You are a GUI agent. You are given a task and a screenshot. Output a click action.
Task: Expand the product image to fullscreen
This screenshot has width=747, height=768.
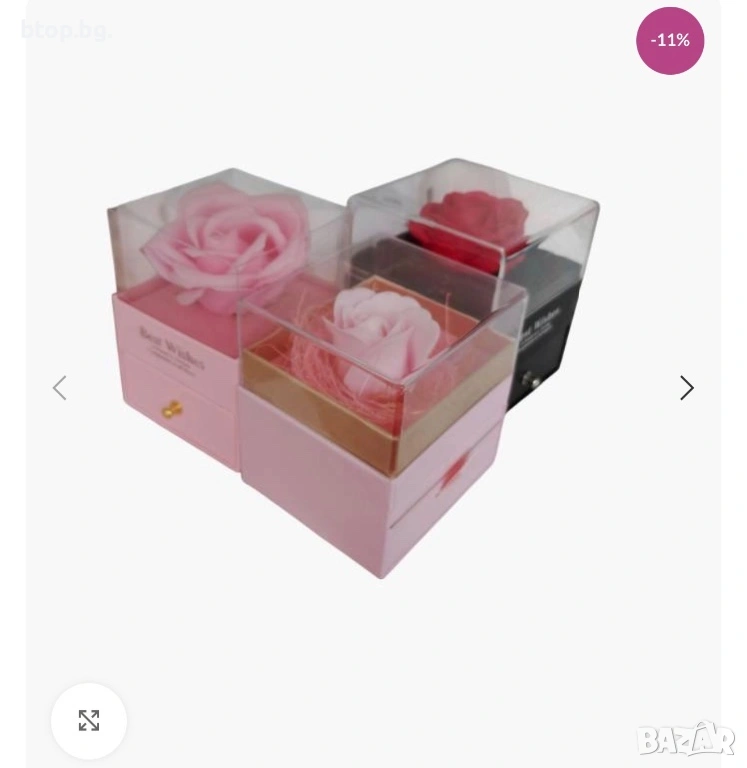[89, 720]
